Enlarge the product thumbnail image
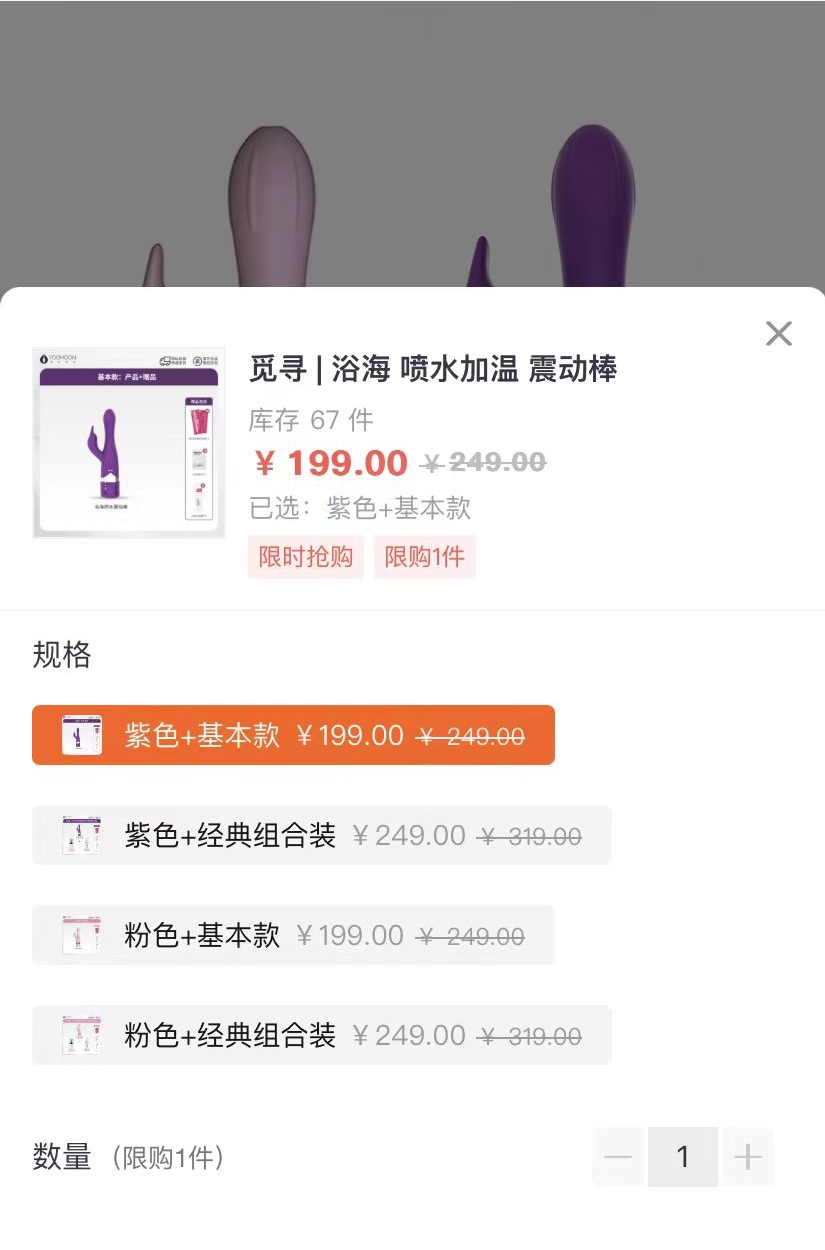 point(129,443)
